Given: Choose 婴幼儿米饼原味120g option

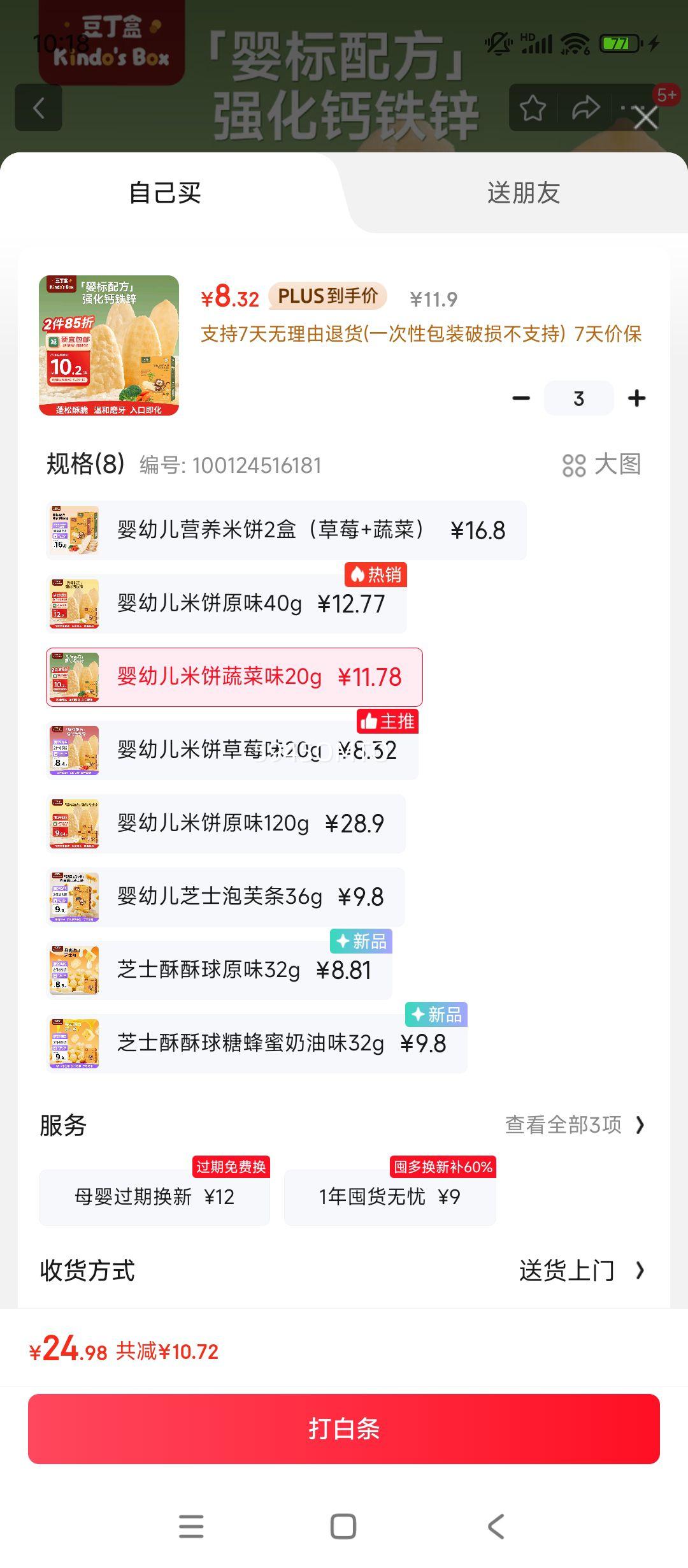Looking at the screenshot, I should tap(226, 824).
